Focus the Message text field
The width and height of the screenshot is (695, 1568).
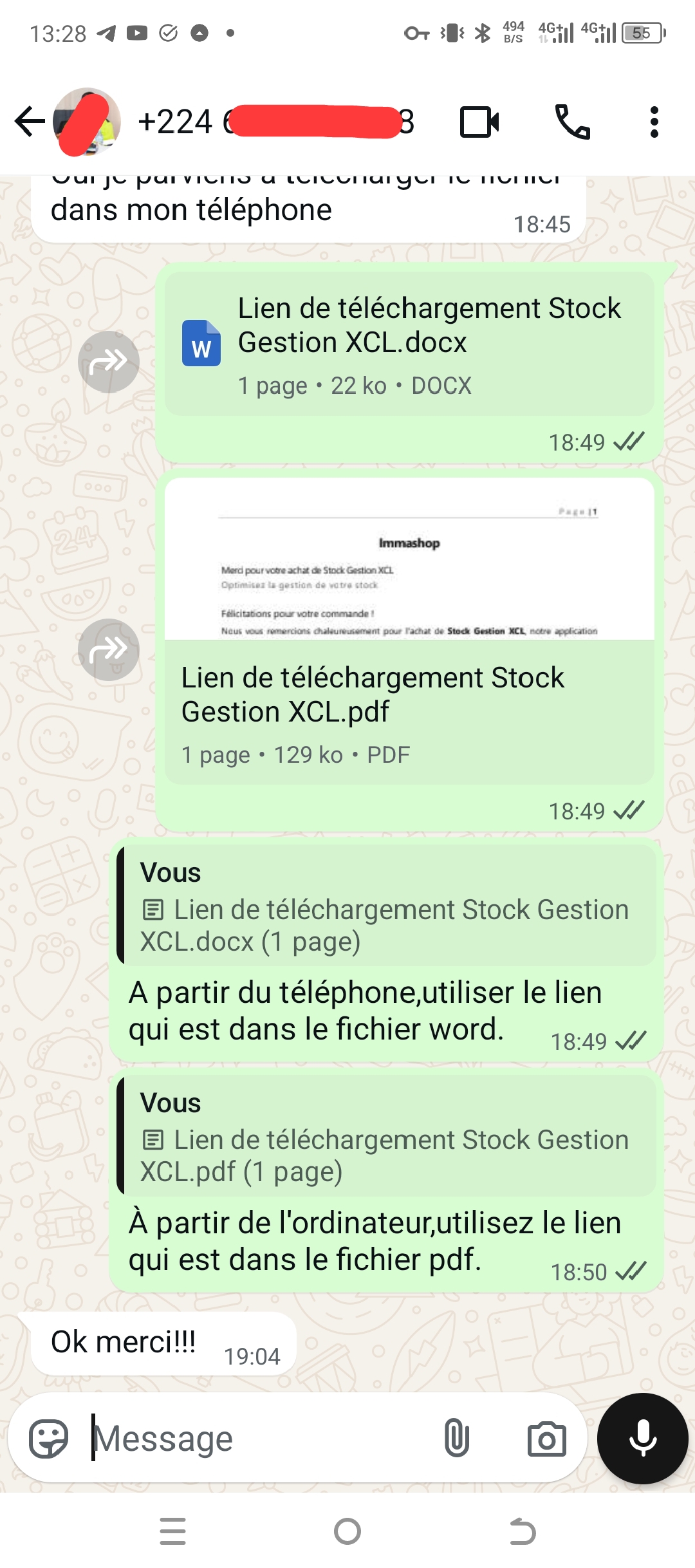(257, 1439)
